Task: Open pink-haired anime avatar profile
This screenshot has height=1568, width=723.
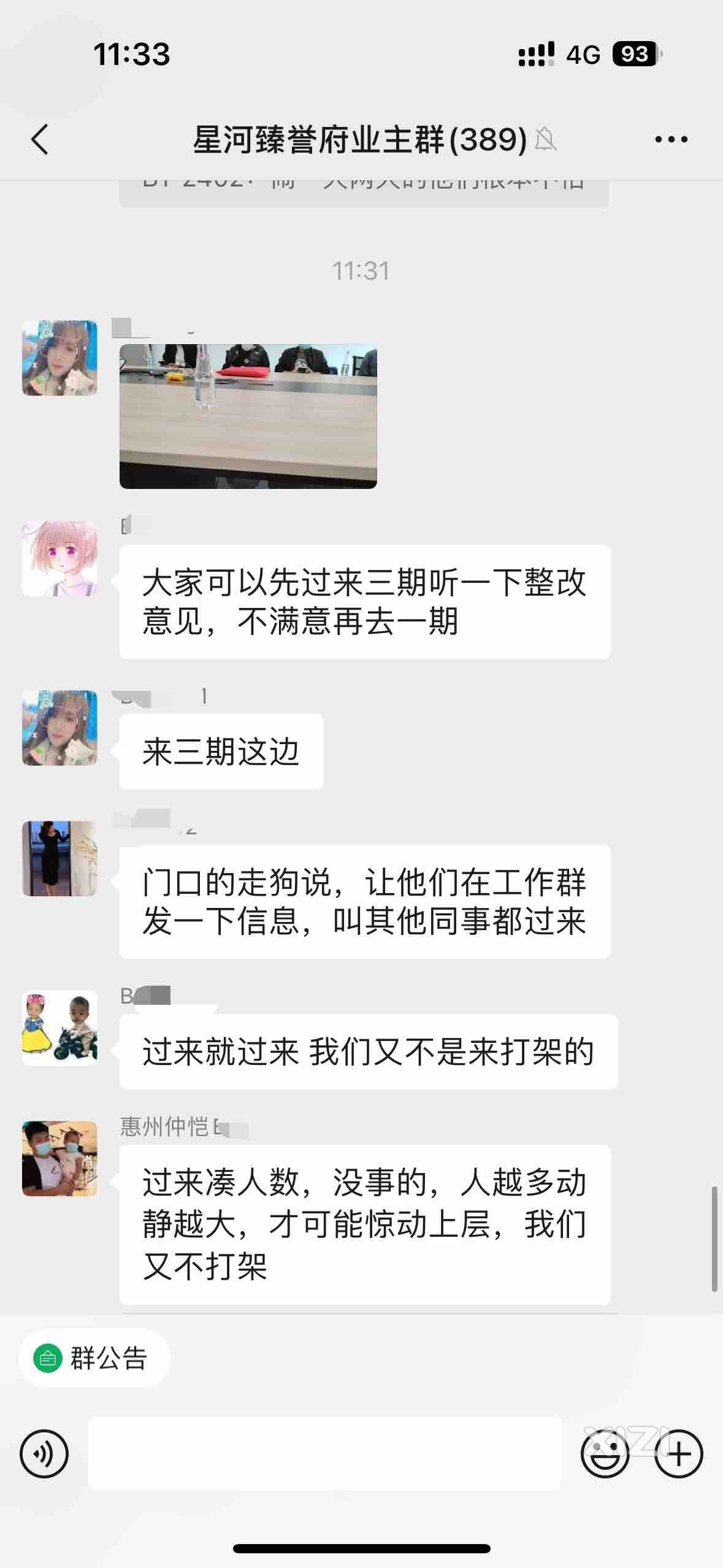Action: pos(59,559)
